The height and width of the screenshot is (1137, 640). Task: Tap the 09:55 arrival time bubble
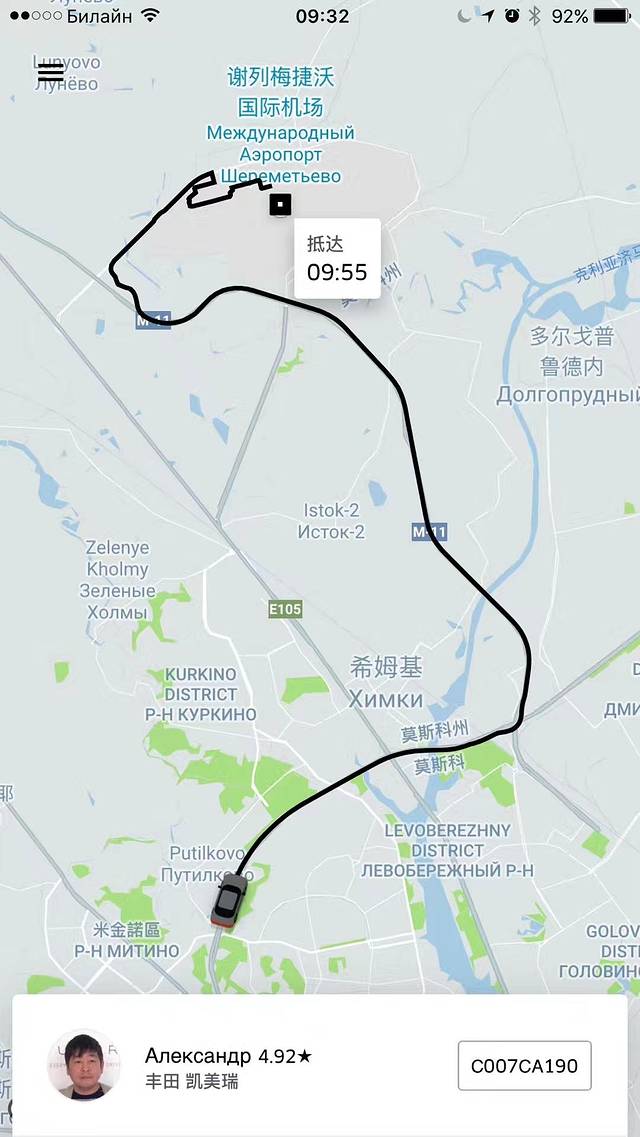[x=337, y=259]
